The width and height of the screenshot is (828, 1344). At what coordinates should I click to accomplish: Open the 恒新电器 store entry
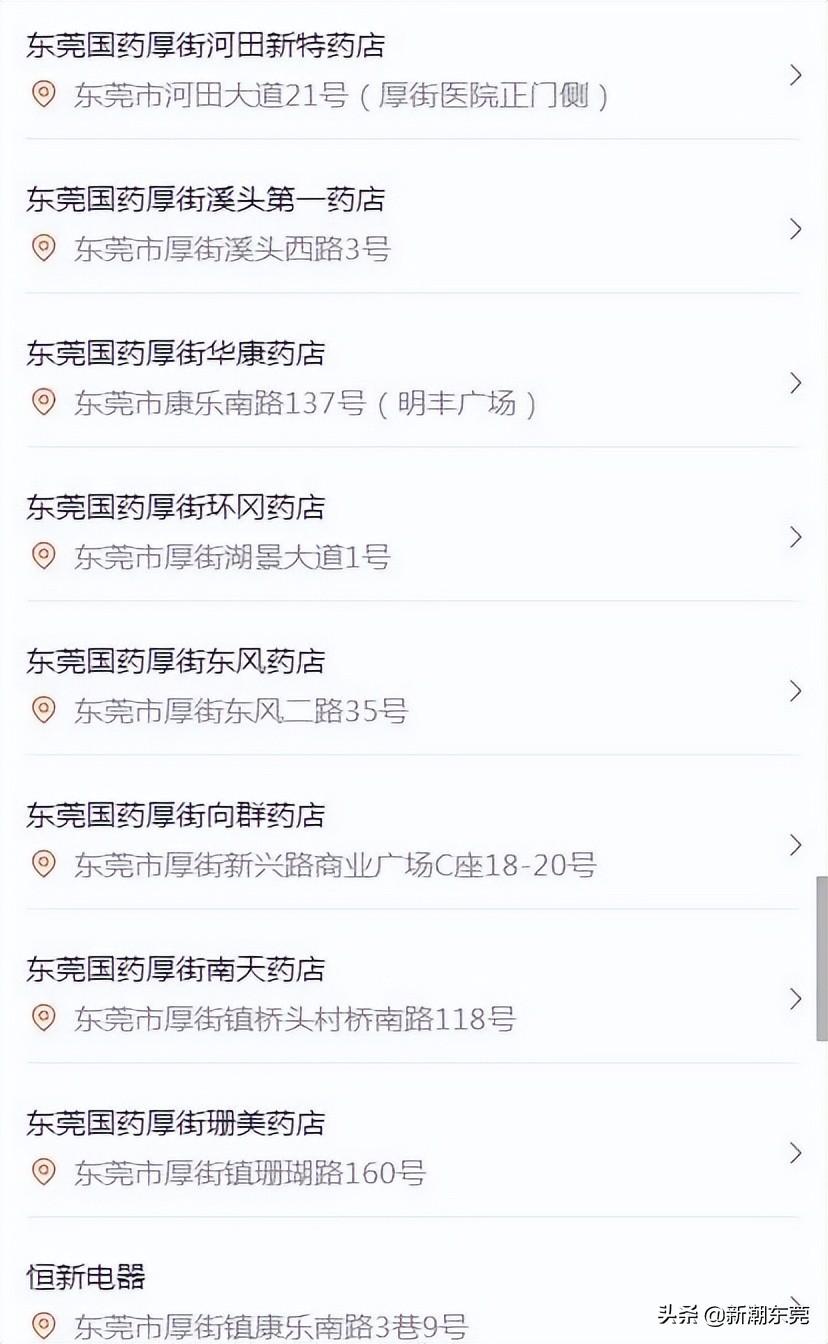[x=86, y=1278]
